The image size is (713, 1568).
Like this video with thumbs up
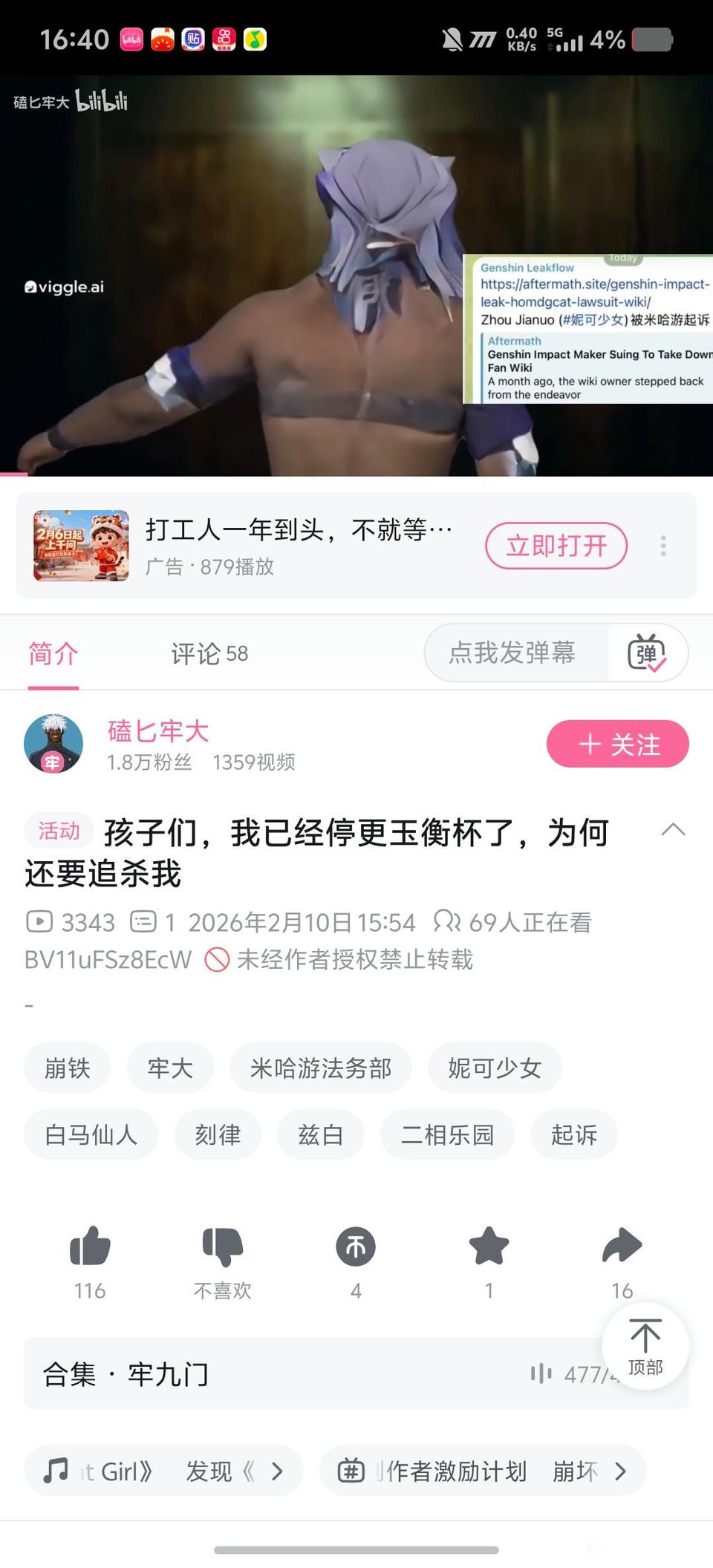(x=90, y=1247)
